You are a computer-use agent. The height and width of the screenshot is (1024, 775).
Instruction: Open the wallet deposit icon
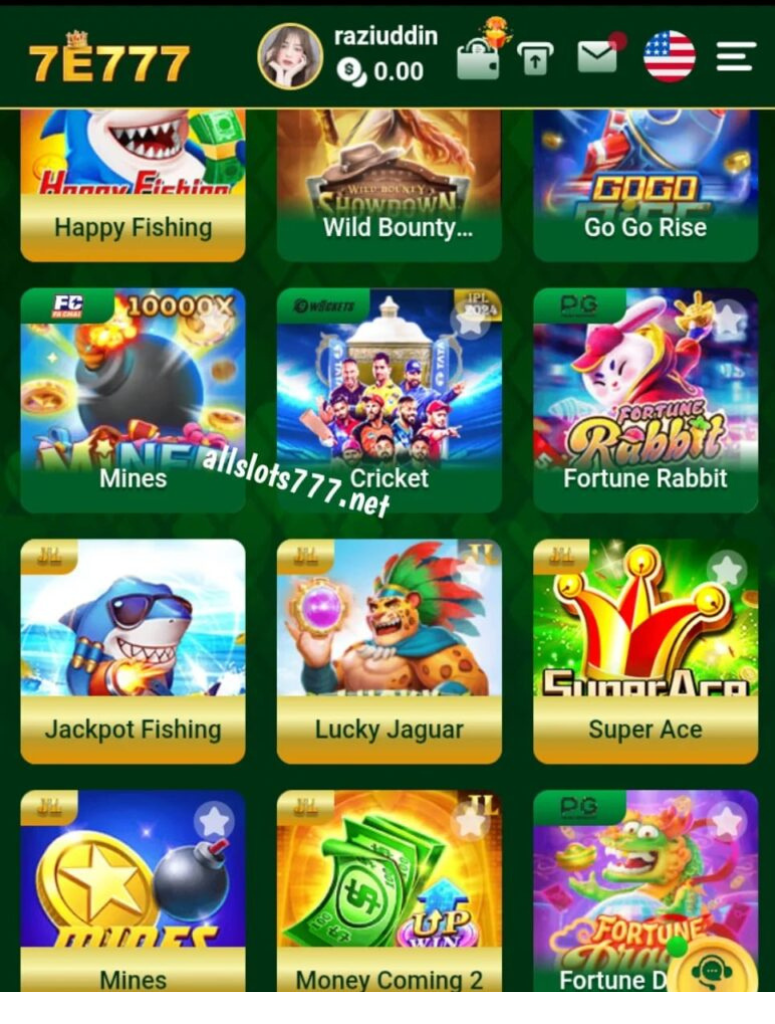[478, 59]
